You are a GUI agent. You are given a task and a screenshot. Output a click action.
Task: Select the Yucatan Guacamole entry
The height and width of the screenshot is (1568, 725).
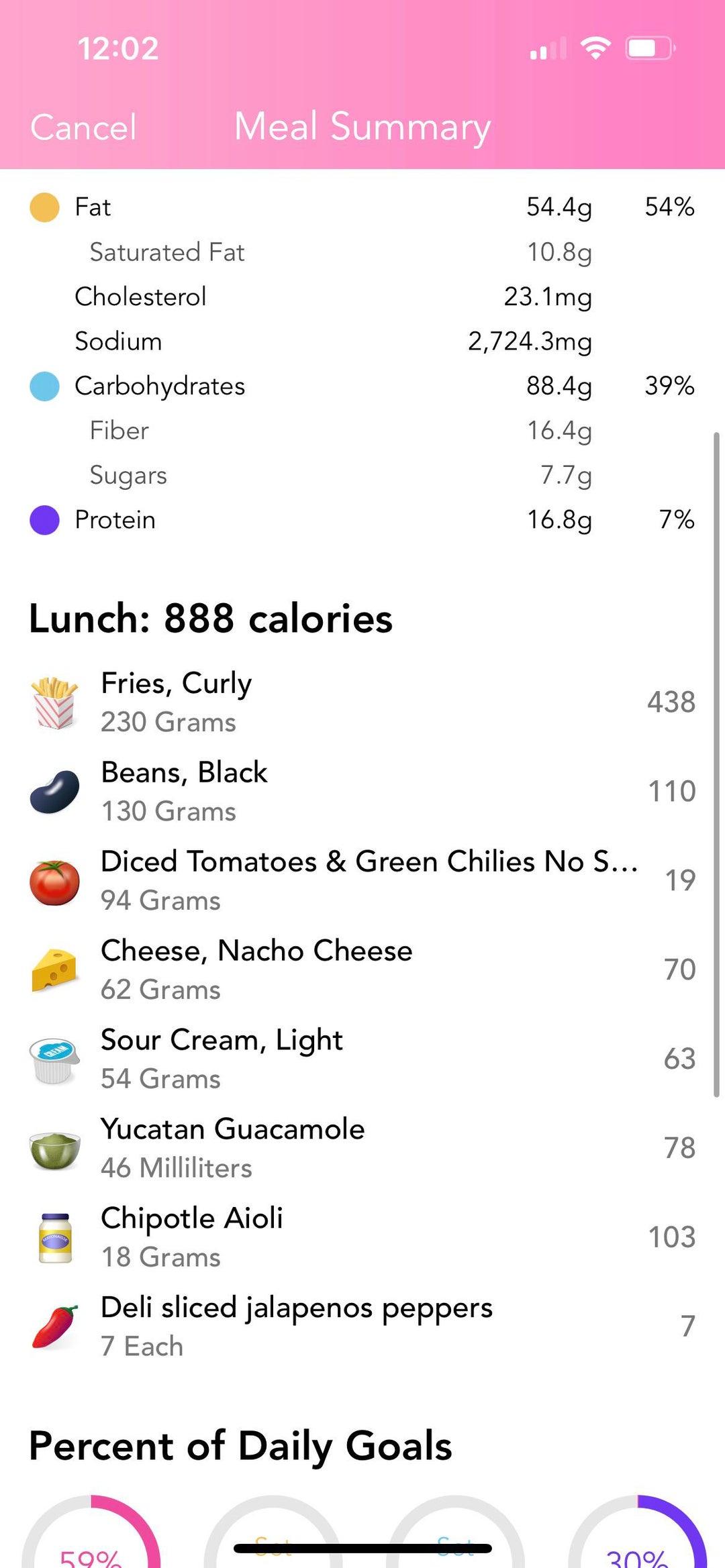pos(362,1148)
